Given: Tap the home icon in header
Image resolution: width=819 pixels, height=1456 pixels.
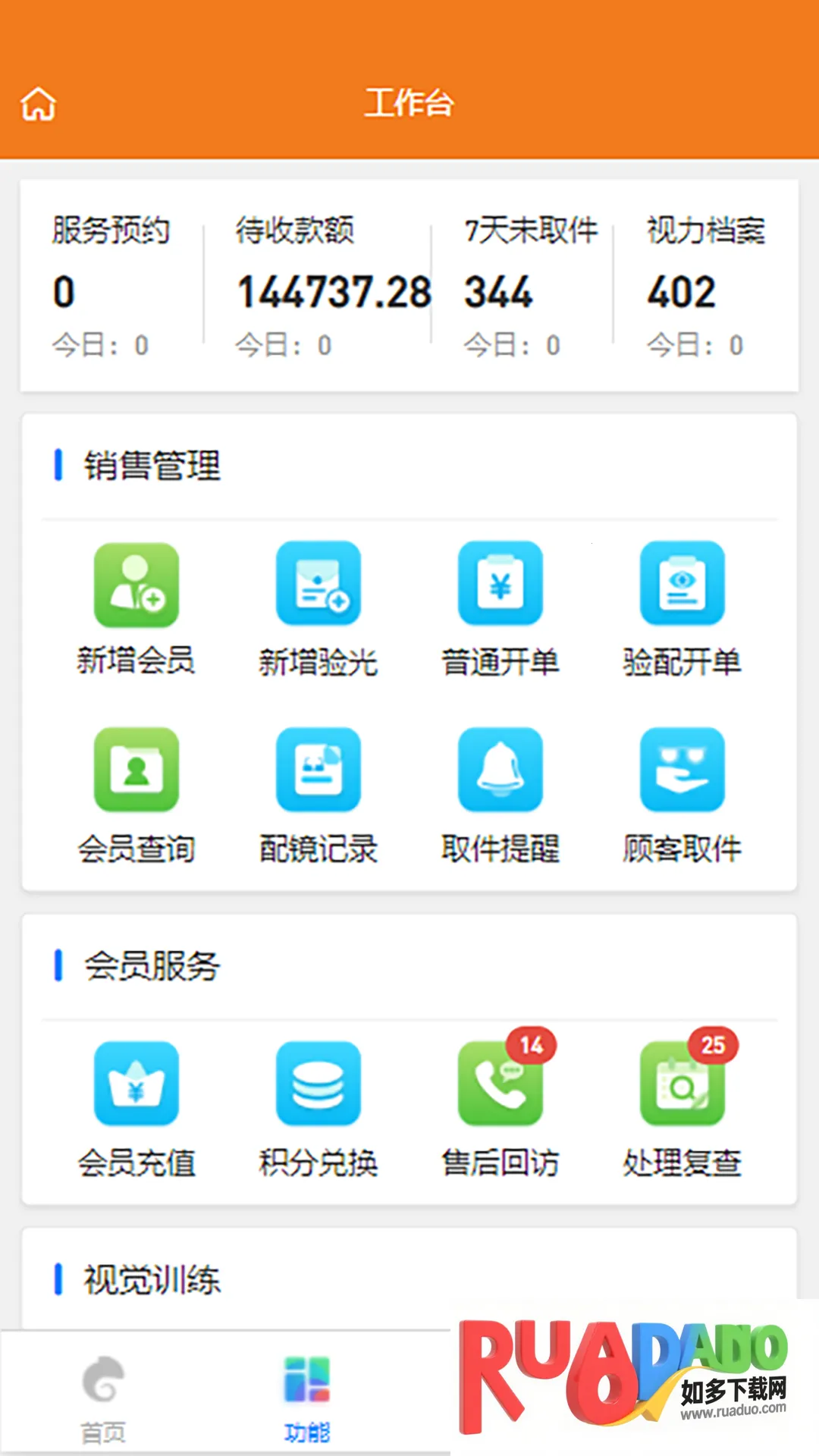Looking at the screenshot, I should coord(39,104).
